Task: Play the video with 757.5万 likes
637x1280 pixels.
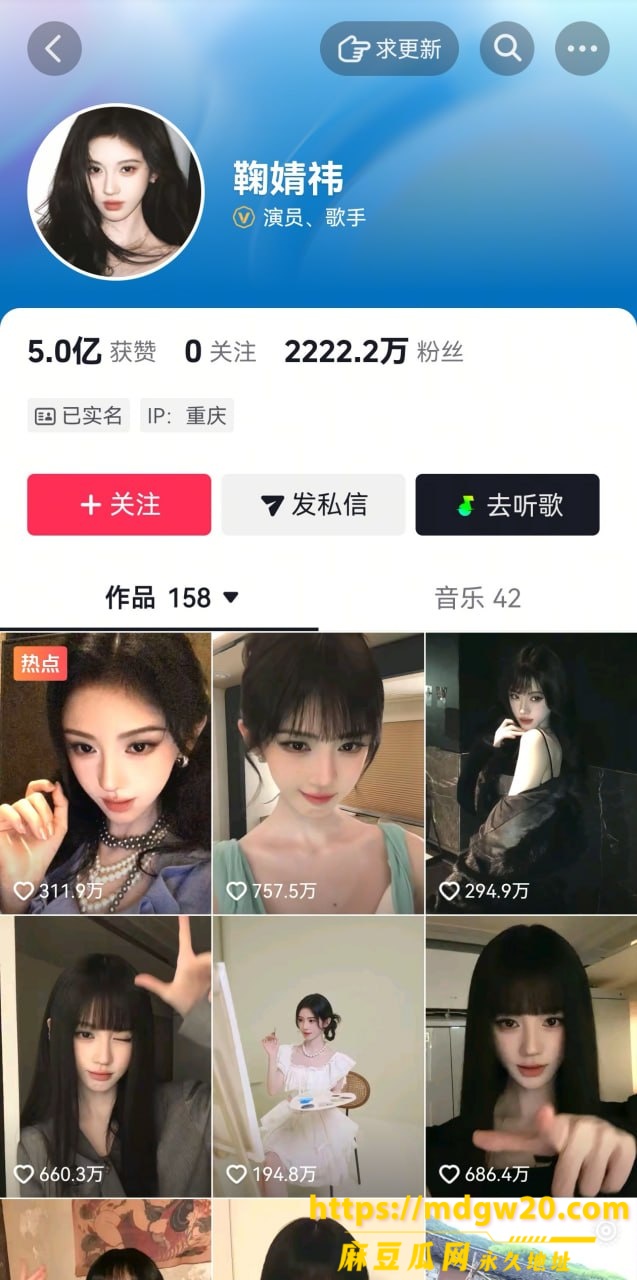Action: click(x=318, y=773)
